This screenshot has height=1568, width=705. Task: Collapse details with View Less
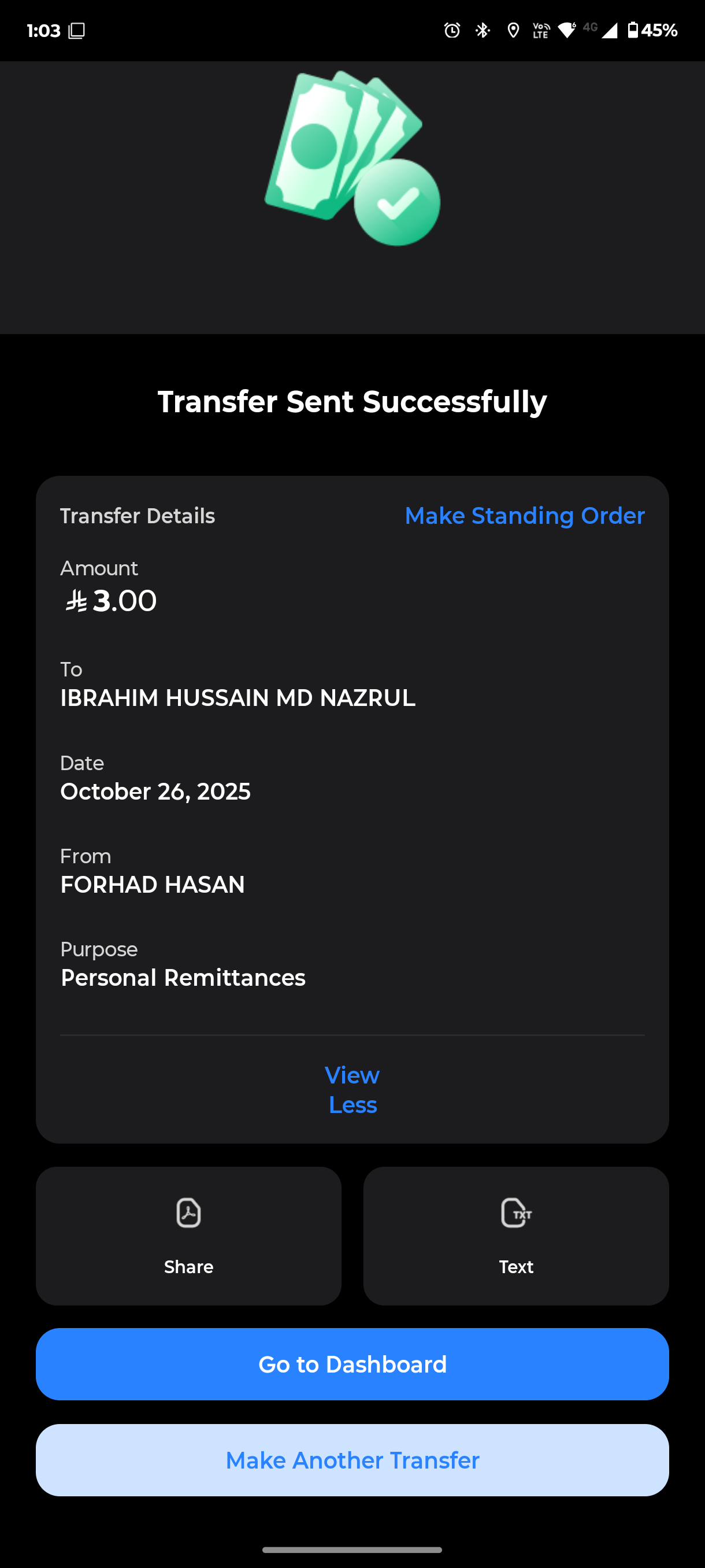point(352,1090)
